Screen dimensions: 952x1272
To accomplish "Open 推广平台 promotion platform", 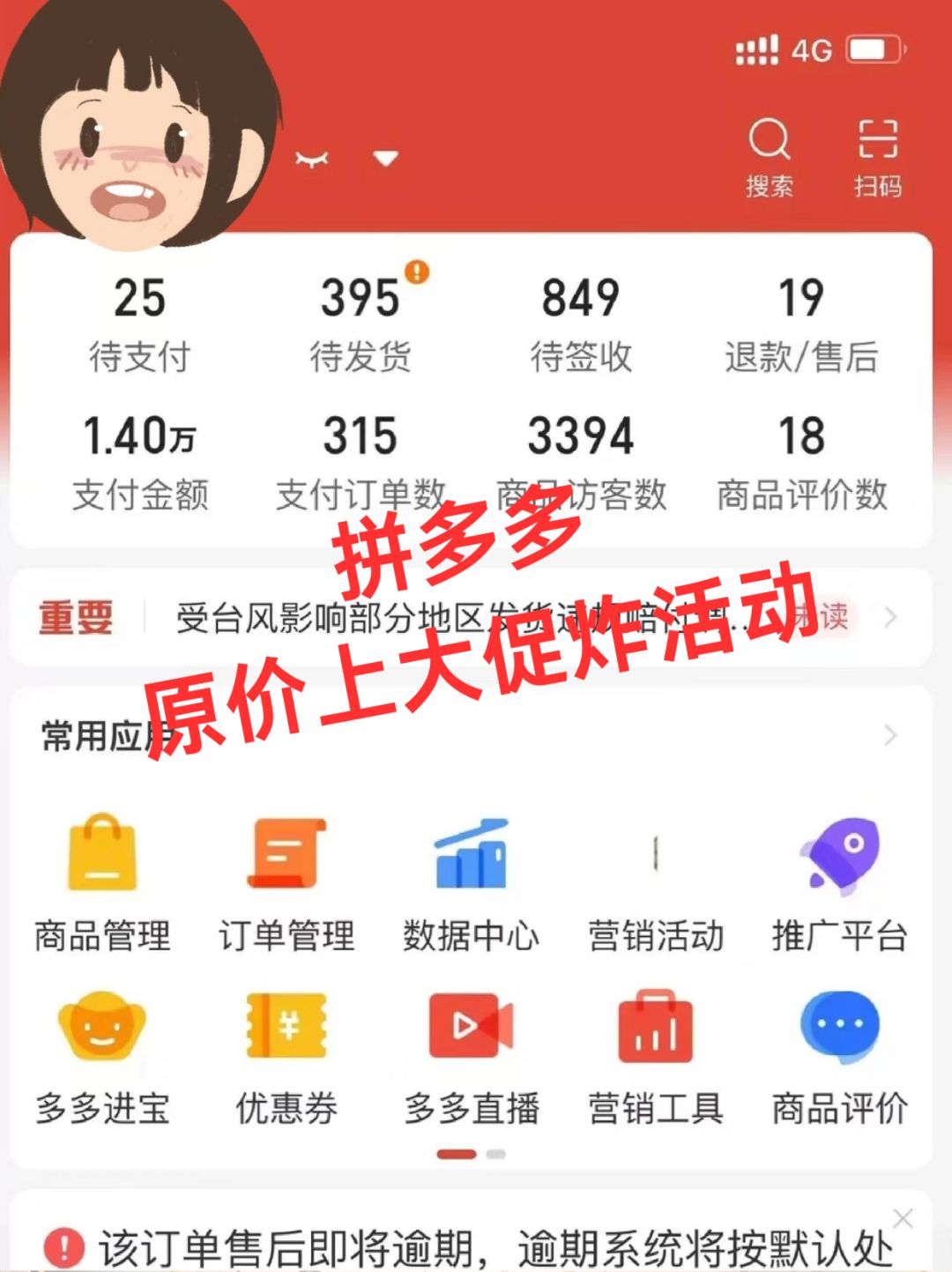I will point(839,881).
